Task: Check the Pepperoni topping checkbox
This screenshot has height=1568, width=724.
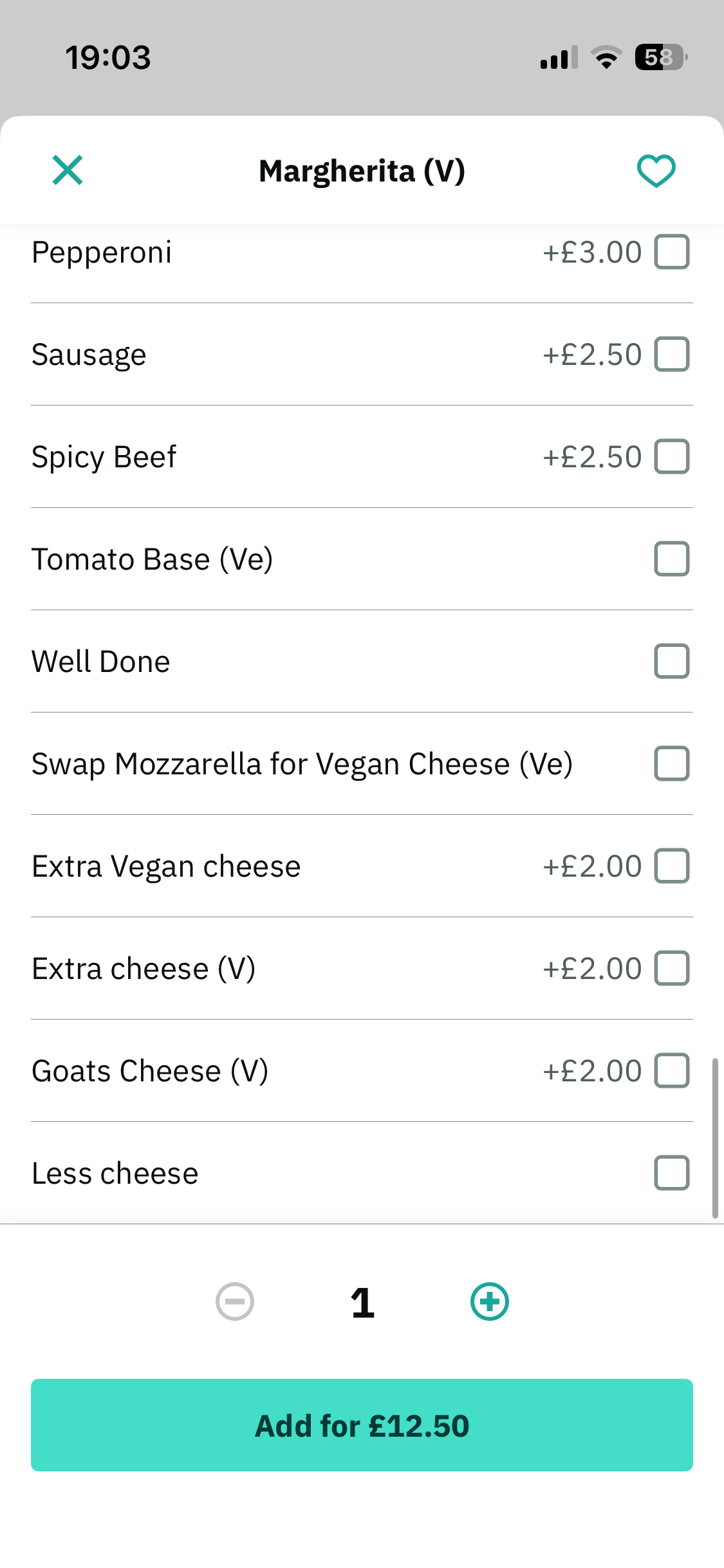Action: pyautogui.click(x=672, y=252)
